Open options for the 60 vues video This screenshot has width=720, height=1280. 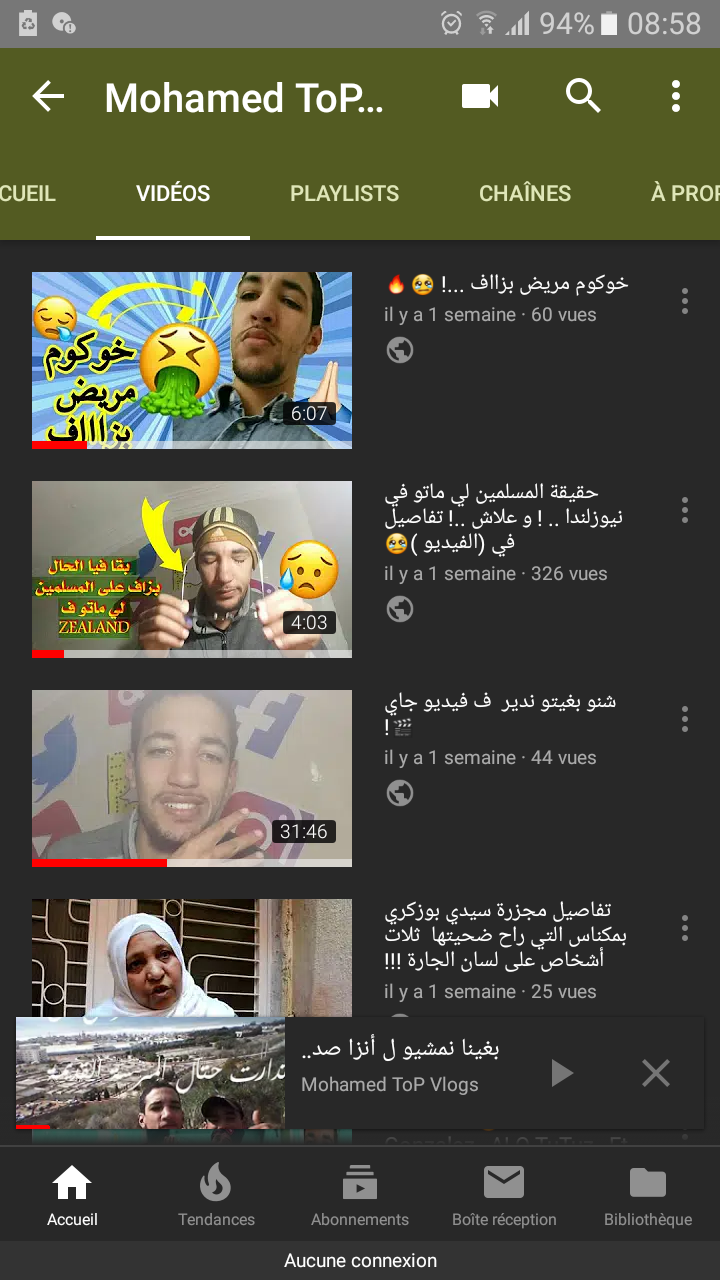[x=685, y=301]
